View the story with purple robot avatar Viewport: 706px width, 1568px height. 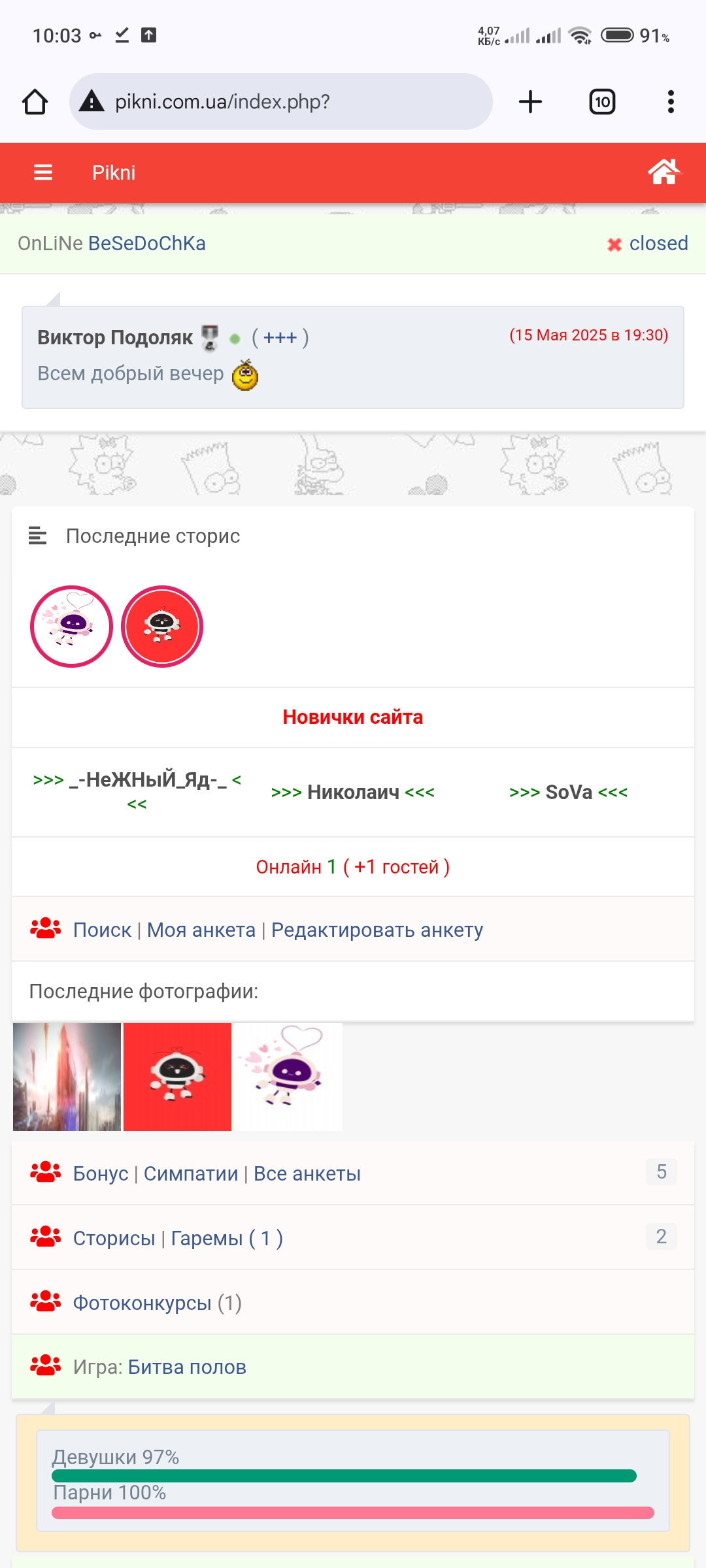tap(72, 626)
